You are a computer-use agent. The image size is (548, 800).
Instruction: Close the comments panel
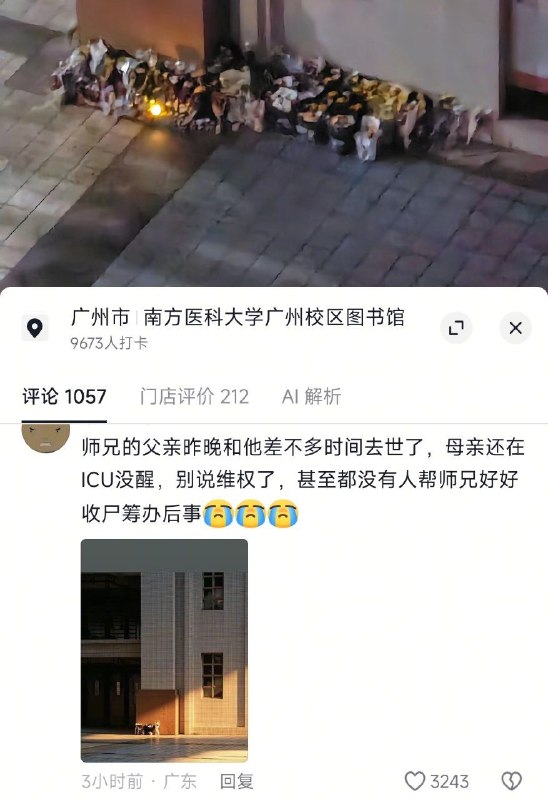pos(515,328)
